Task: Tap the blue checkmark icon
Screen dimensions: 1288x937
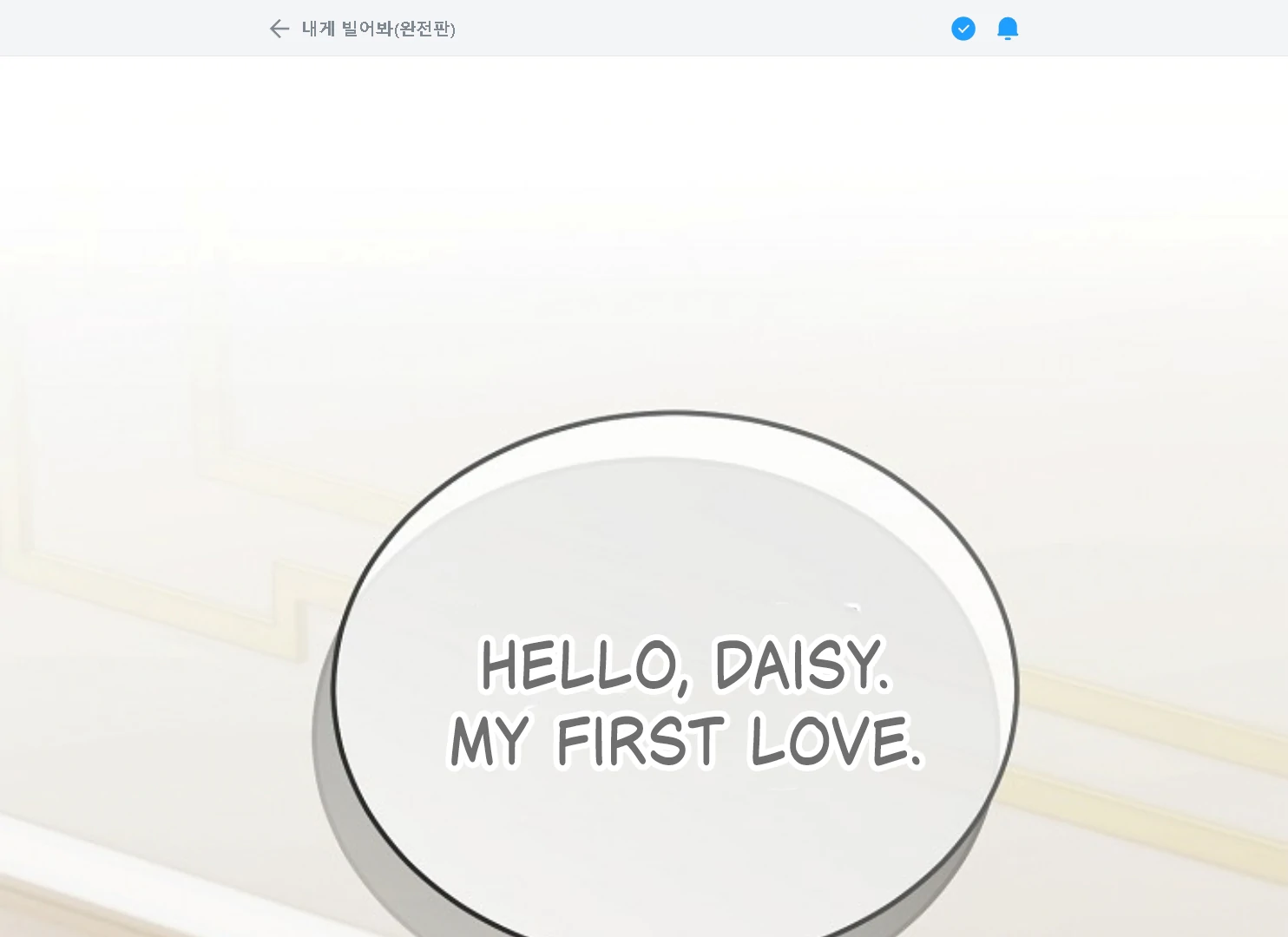Action: click(x=963, y=29)
